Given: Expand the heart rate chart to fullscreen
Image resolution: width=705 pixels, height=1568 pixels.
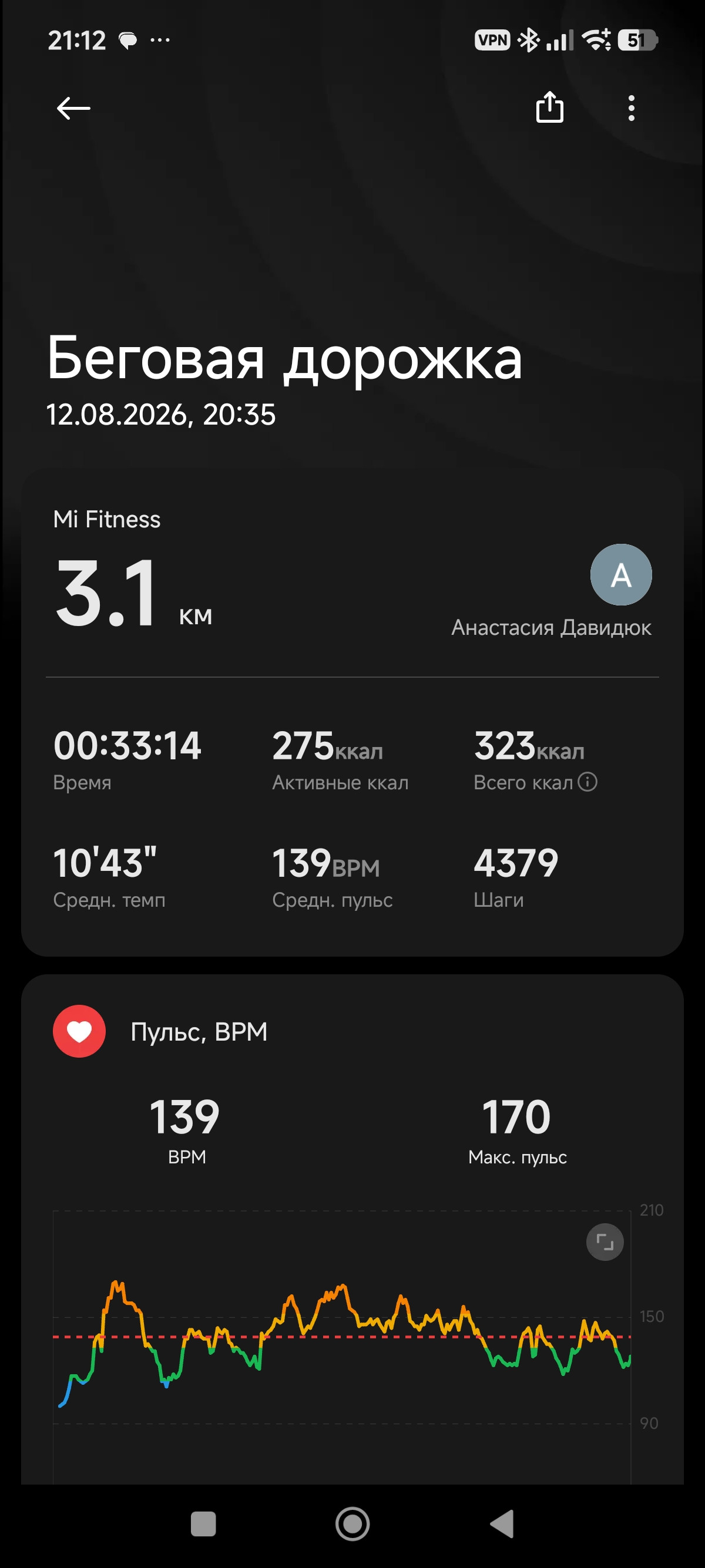Looking at the screenshot, I should click(x=605, y=1241).
